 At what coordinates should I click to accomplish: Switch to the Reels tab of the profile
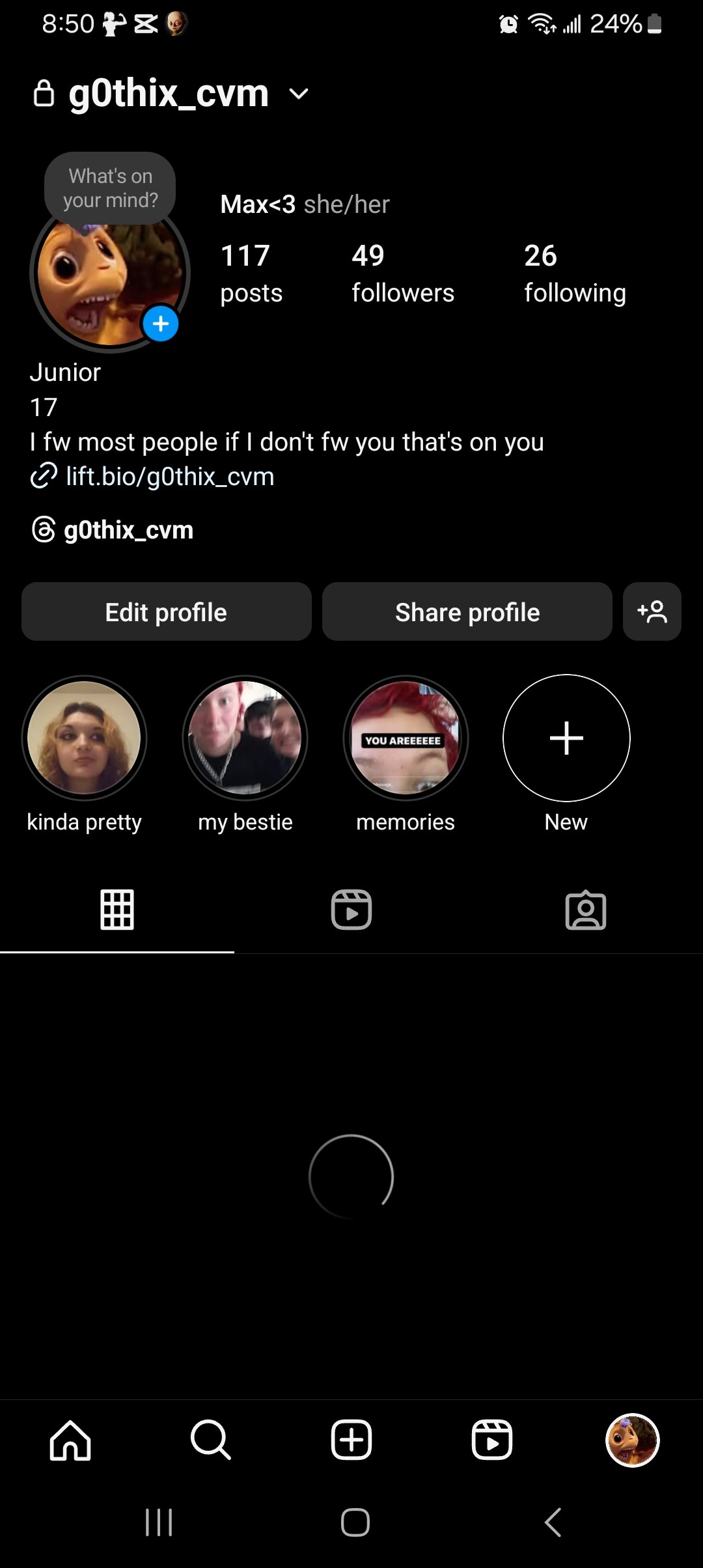351,910
